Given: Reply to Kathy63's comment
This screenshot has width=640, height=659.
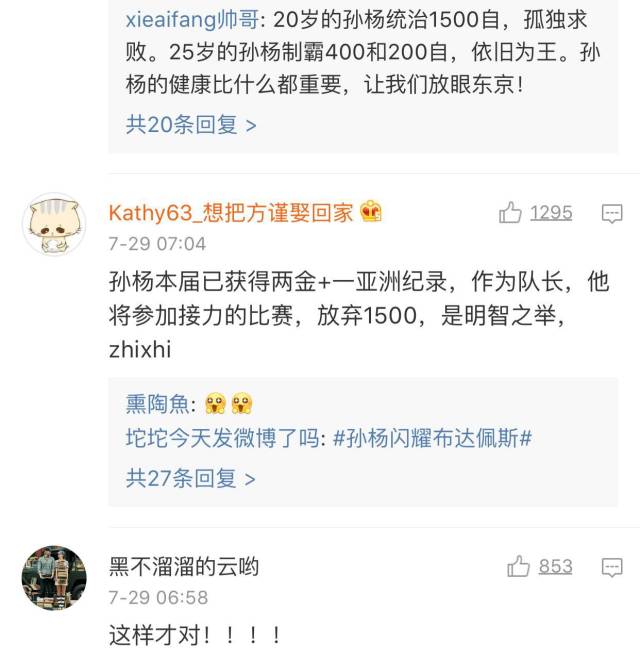Looking at the screenshot, I should point(612,213).
